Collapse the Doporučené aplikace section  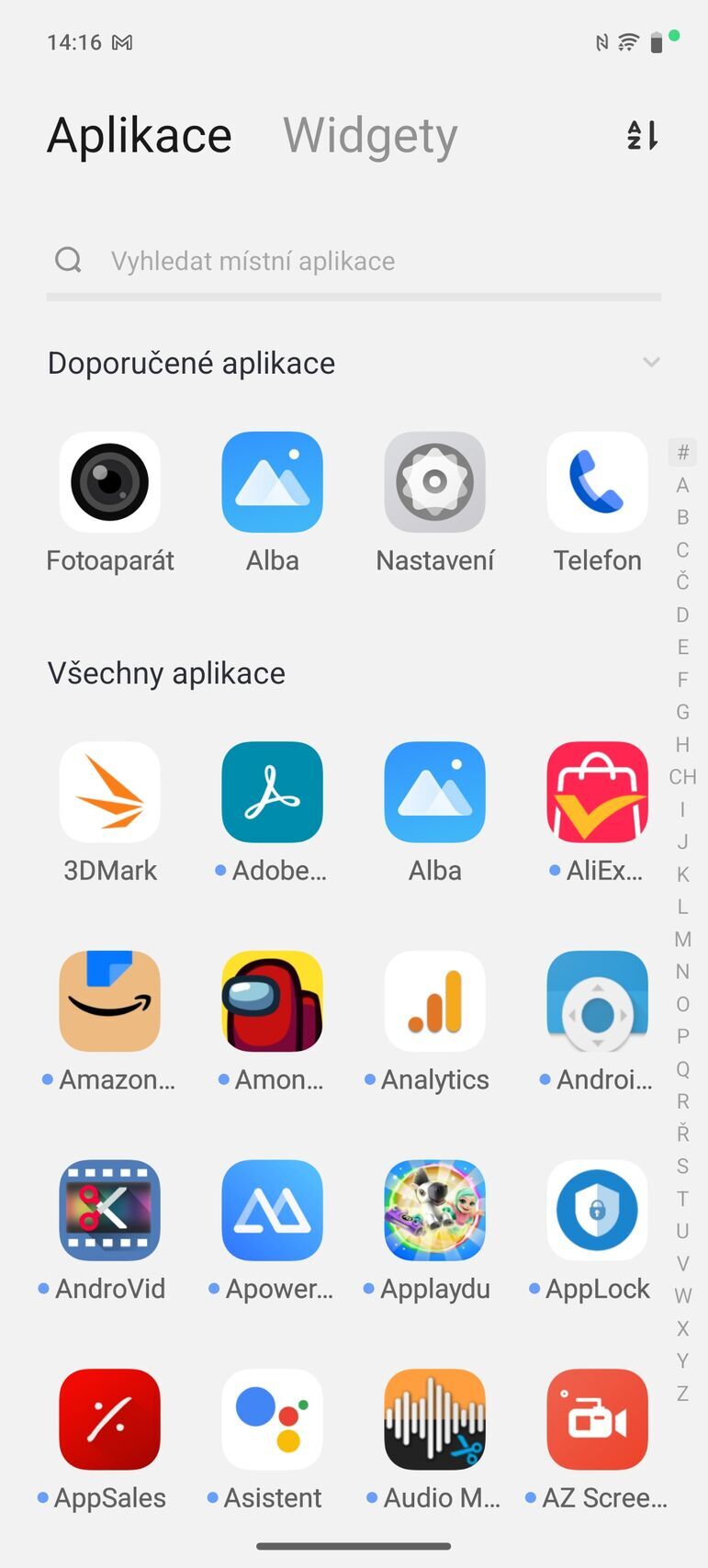click(651, 362)
